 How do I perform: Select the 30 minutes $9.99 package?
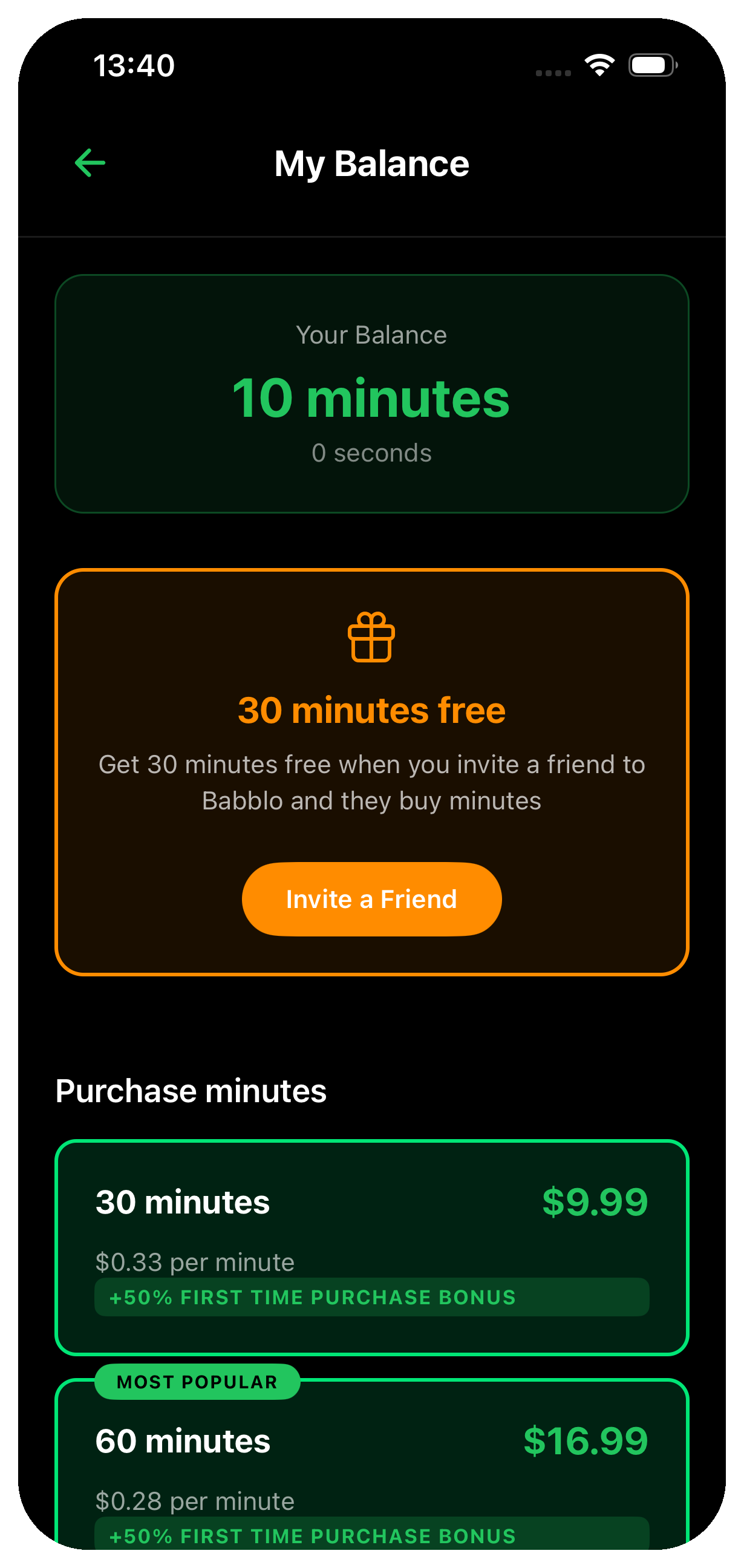click(x=371, y=1247)
